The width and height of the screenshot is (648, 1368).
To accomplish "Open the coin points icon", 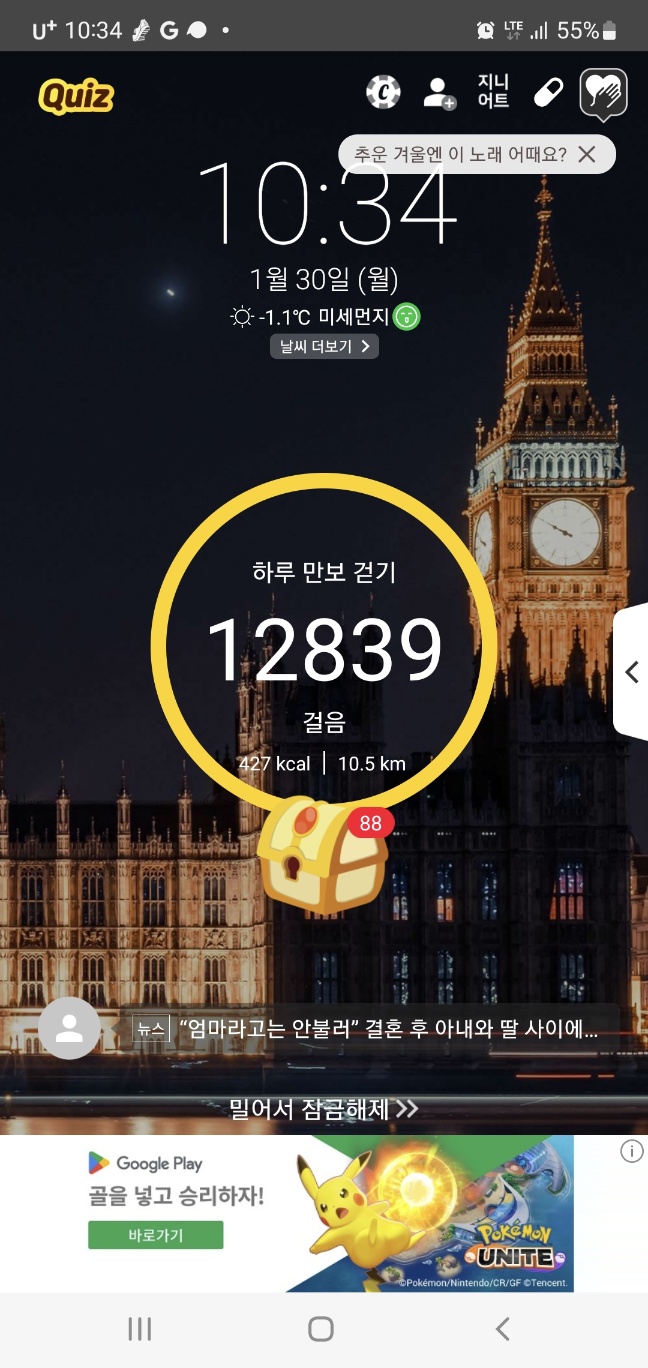I will click(x=383, y=93).
